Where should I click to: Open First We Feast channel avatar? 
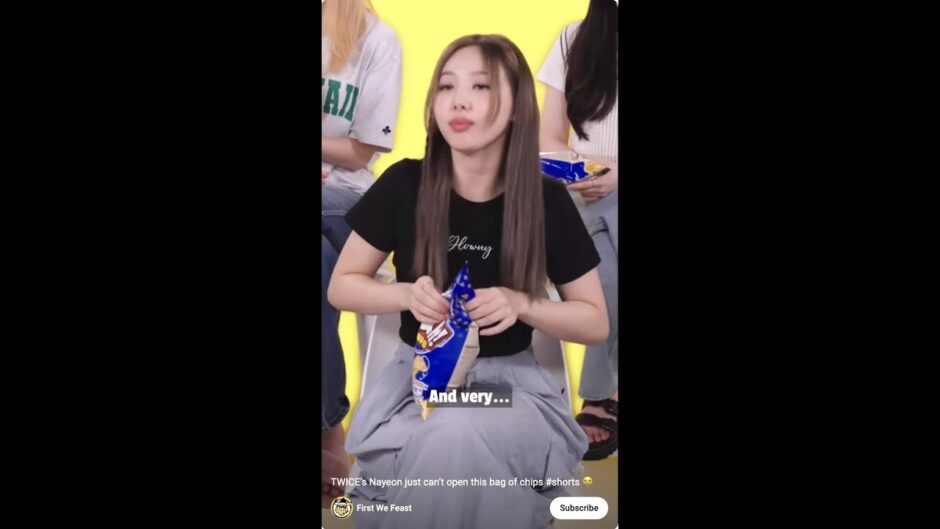pos(342,508)
